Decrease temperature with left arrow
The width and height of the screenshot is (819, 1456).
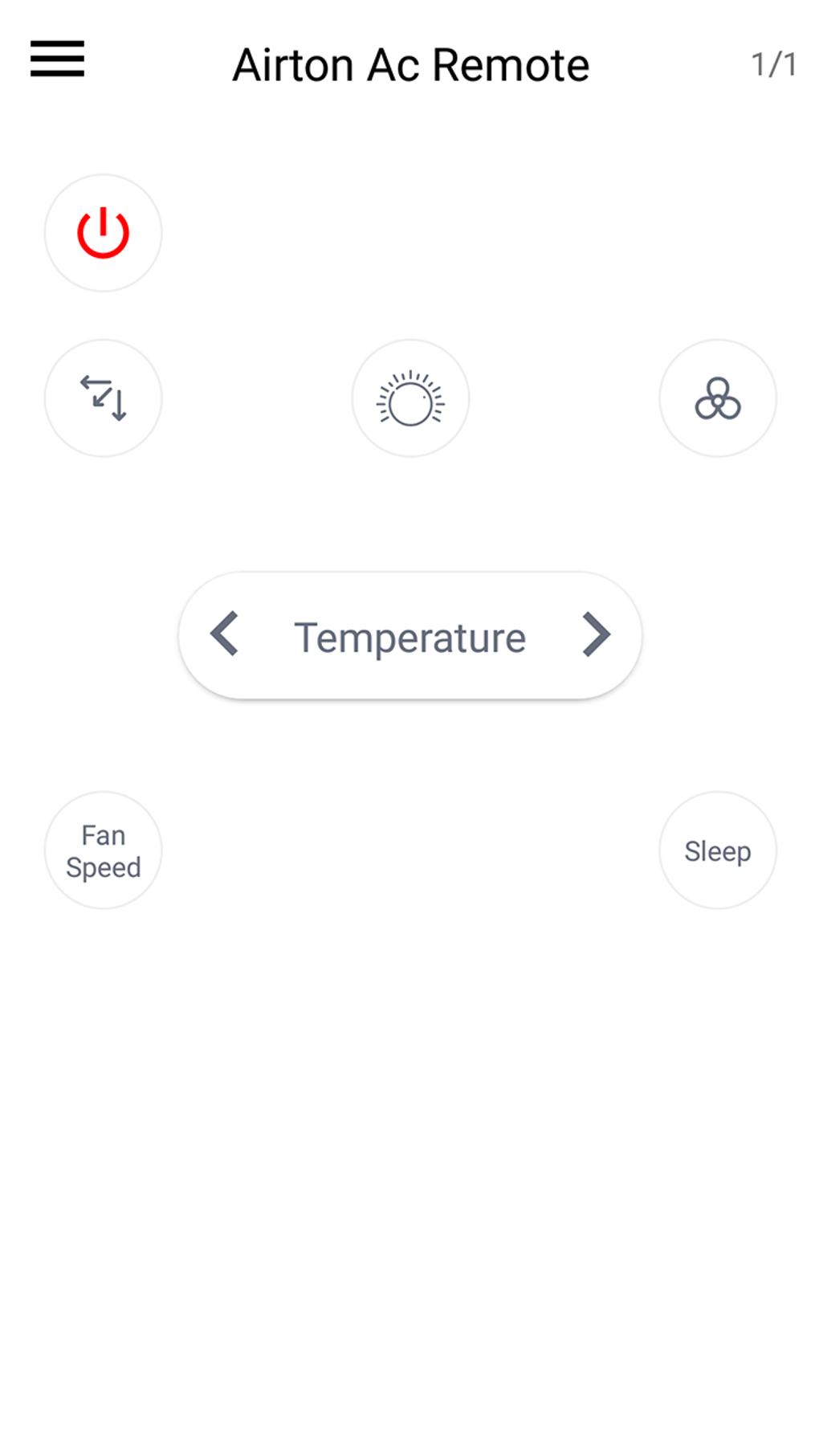(x=225, y=634)
